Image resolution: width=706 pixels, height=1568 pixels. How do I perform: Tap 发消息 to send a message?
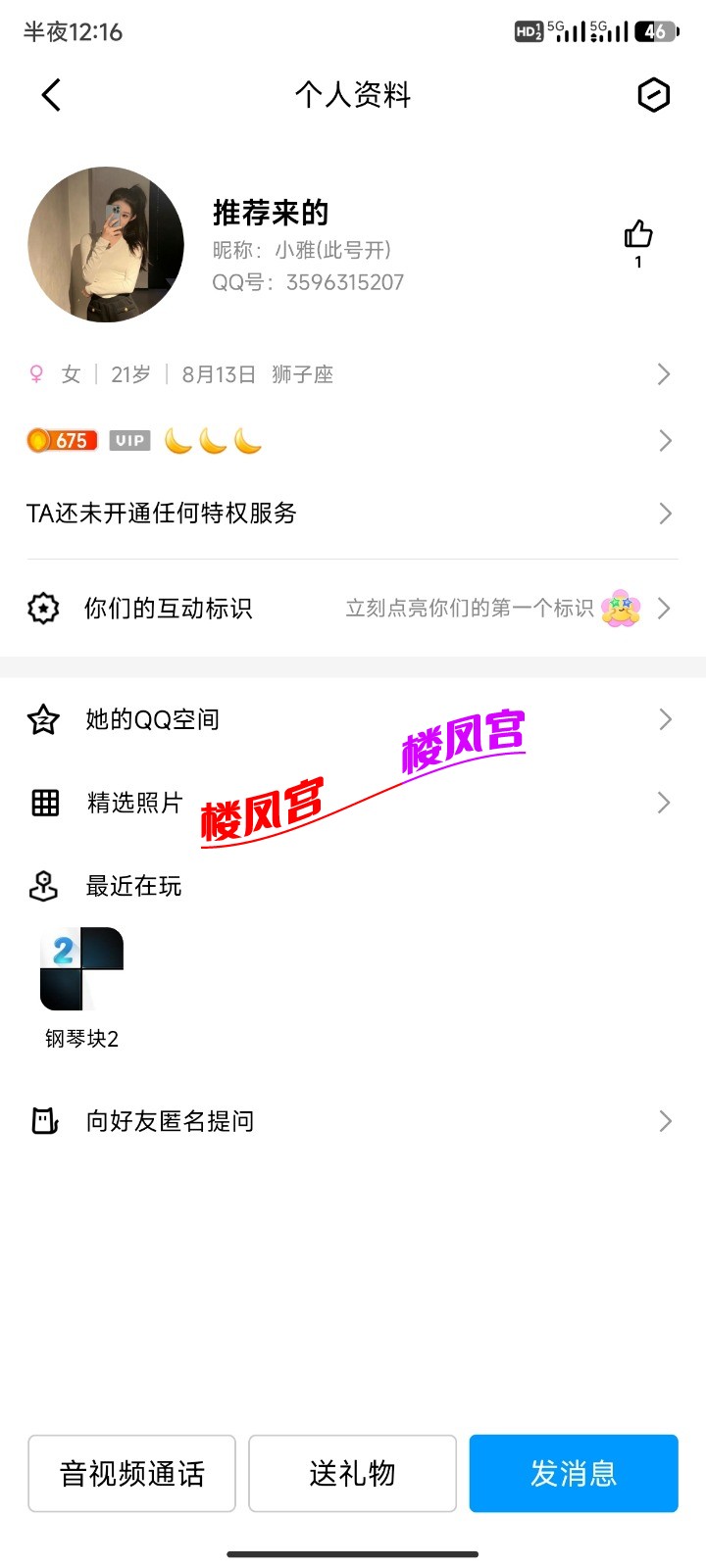click(x=574, y=1473)
